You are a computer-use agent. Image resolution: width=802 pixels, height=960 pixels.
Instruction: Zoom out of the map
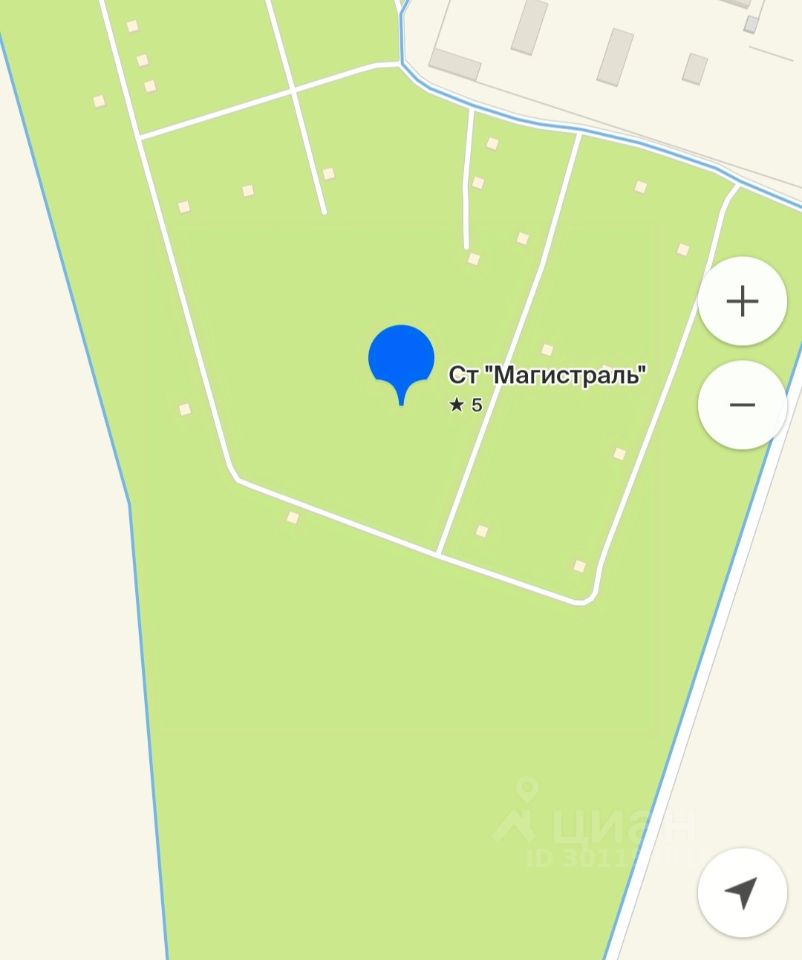pos(742,405)
